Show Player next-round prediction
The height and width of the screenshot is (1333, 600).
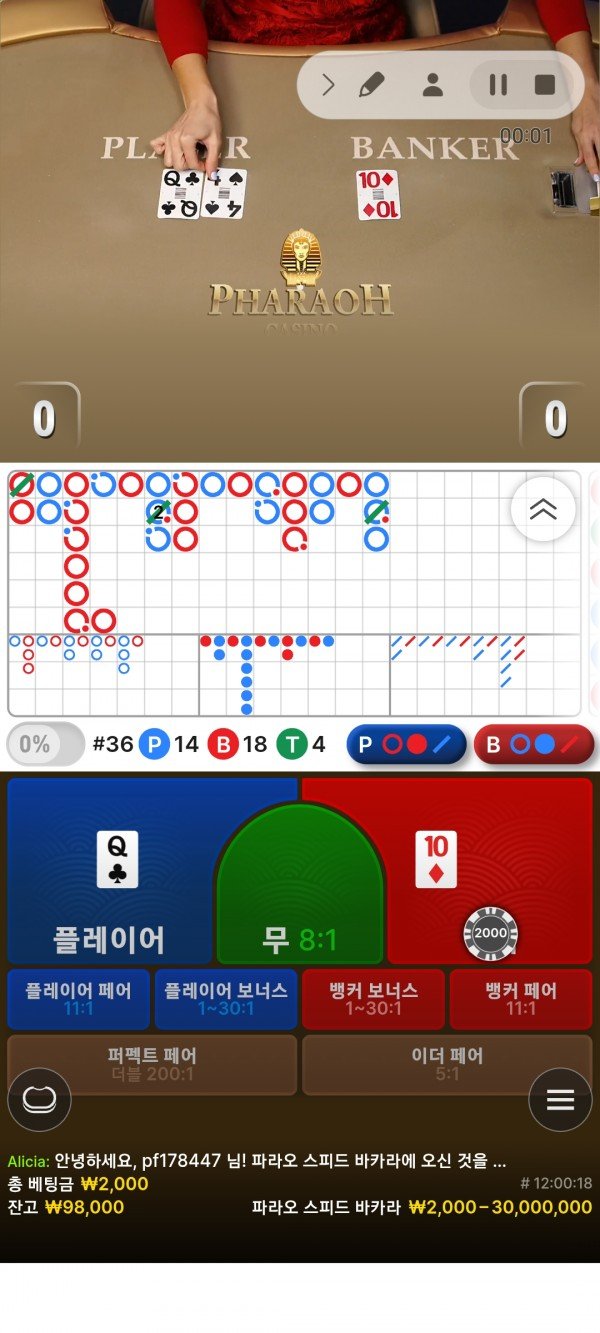[406, 745]
